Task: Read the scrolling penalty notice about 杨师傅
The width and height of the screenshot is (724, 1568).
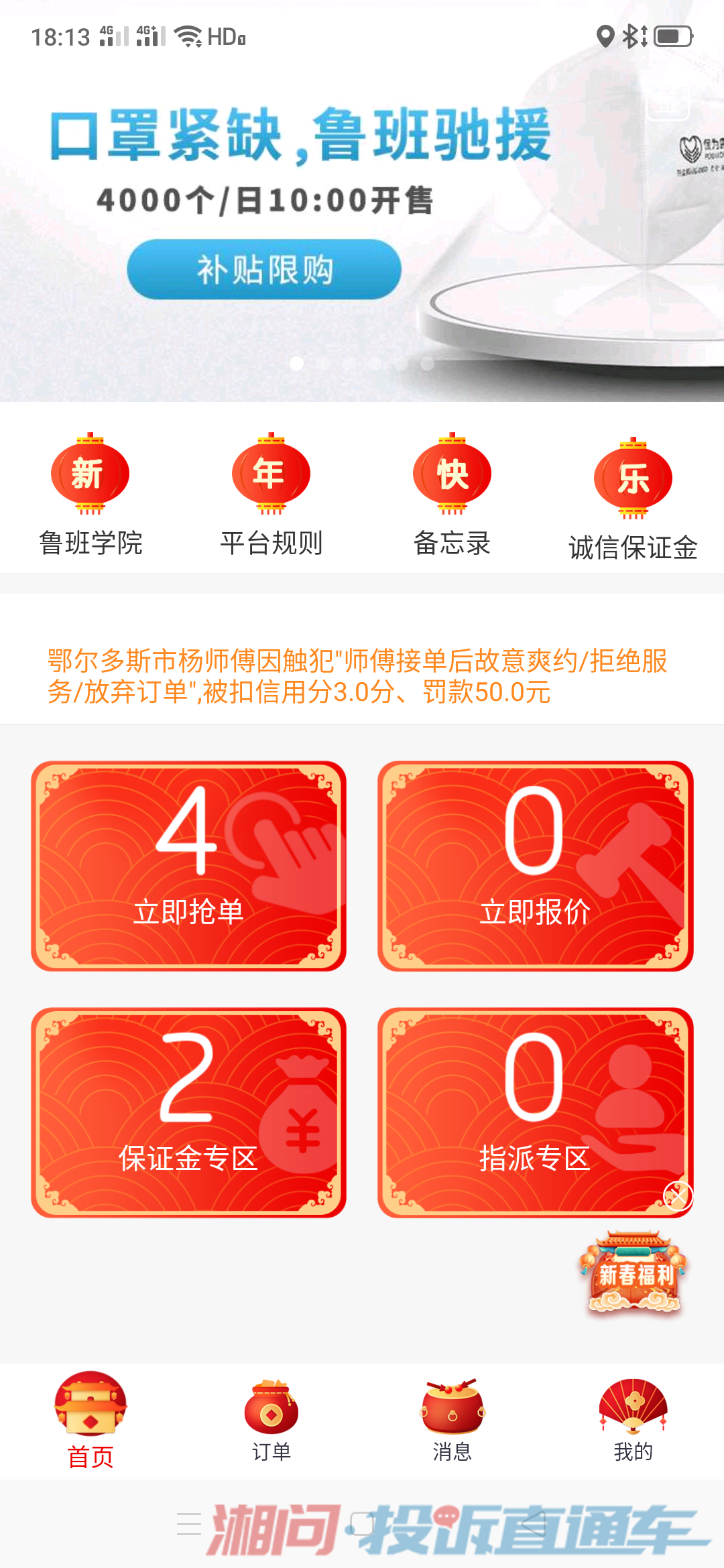Action: [x=358, y=676]
